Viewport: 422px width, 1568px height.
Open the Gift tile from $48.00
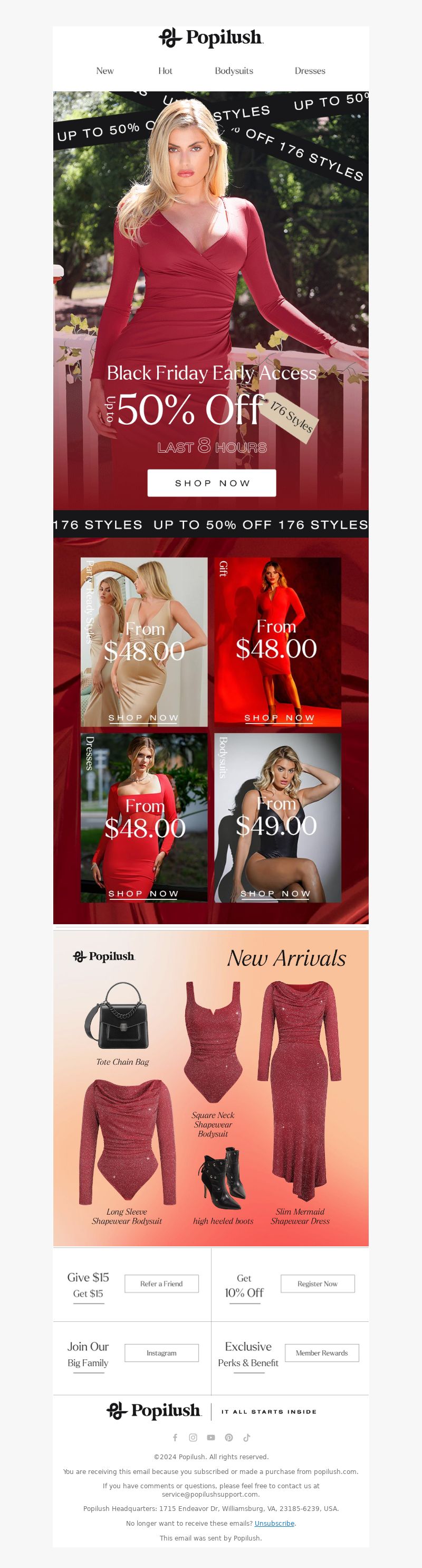(277, 642)
